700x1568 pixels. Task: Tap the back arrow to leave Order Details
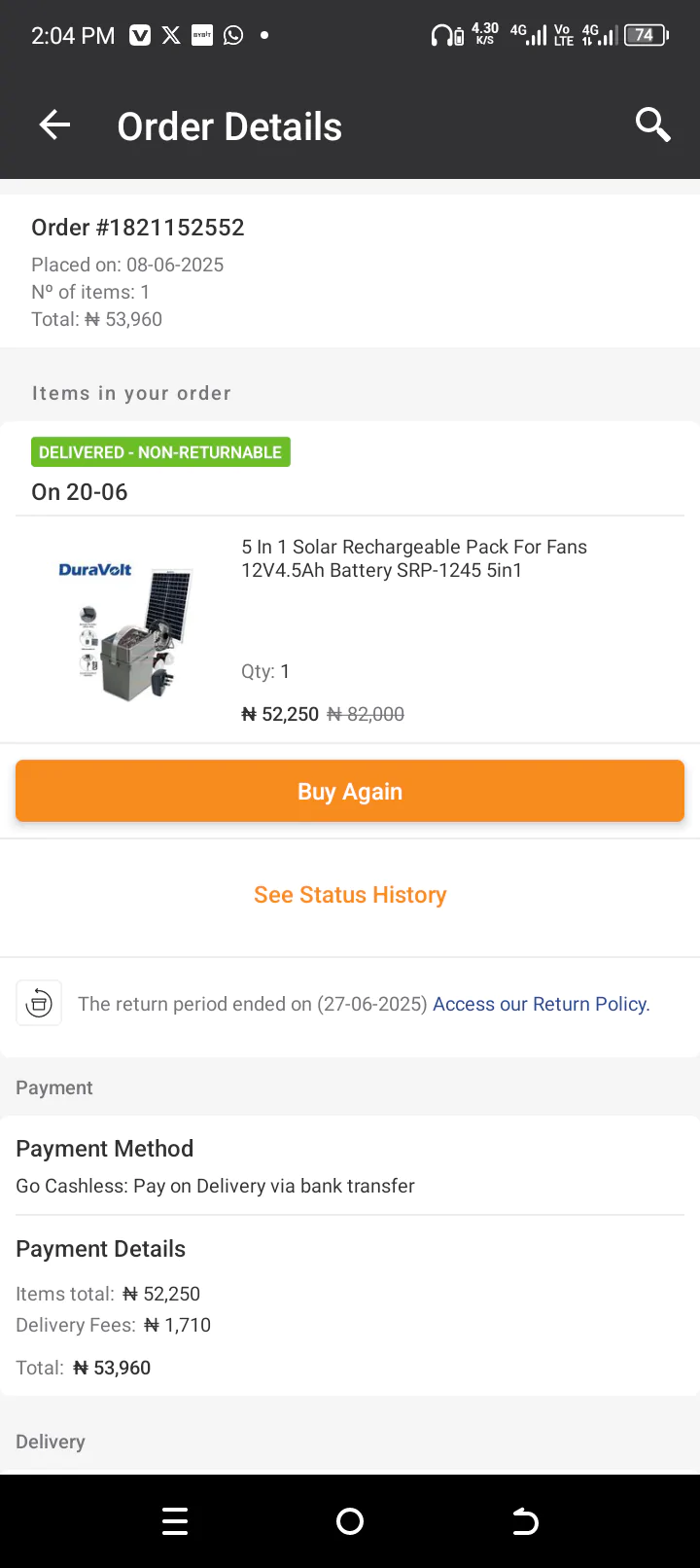click(53, 125)
